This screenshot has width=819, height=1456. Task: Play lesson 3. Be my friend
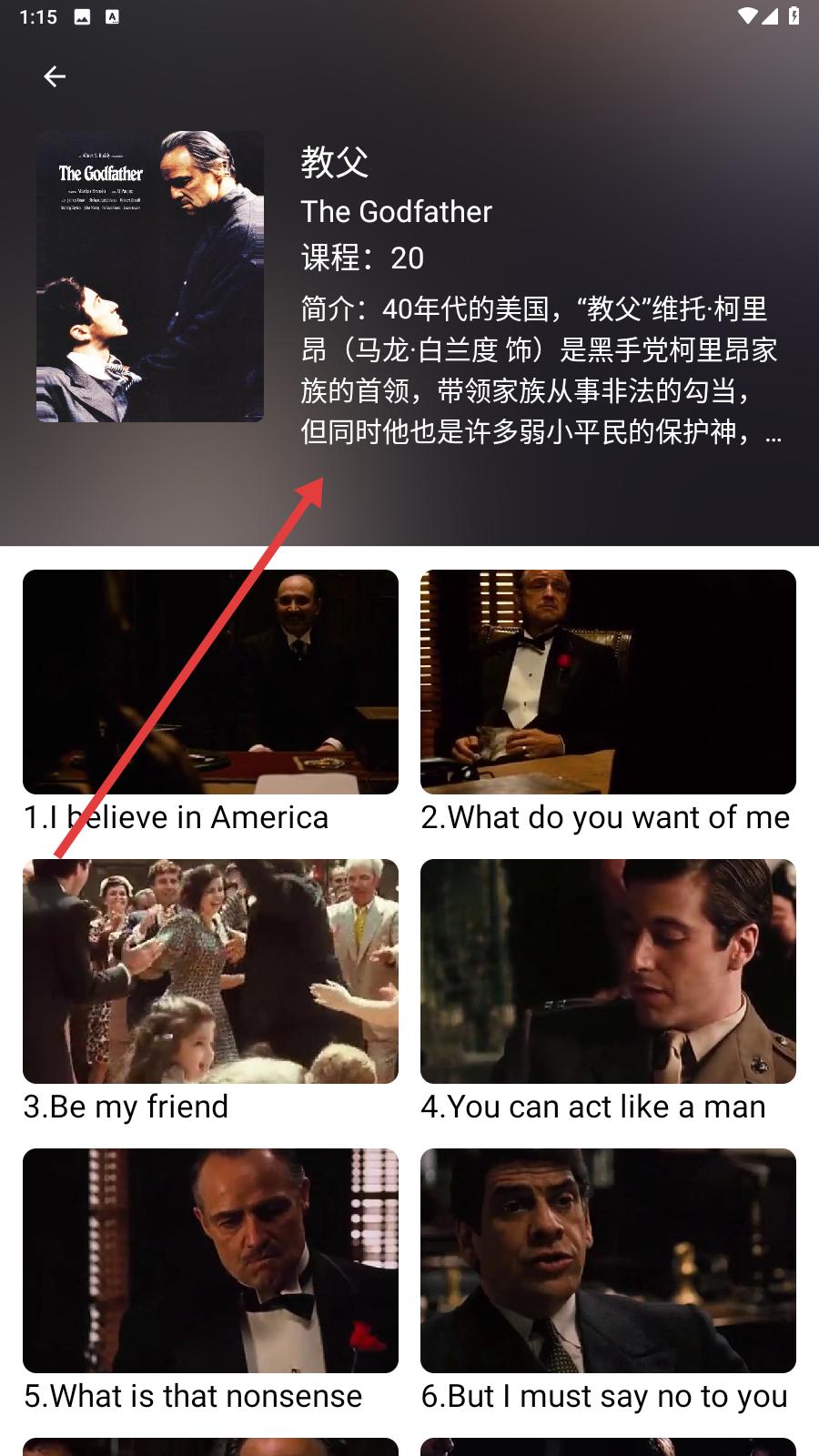click(210, 971)
